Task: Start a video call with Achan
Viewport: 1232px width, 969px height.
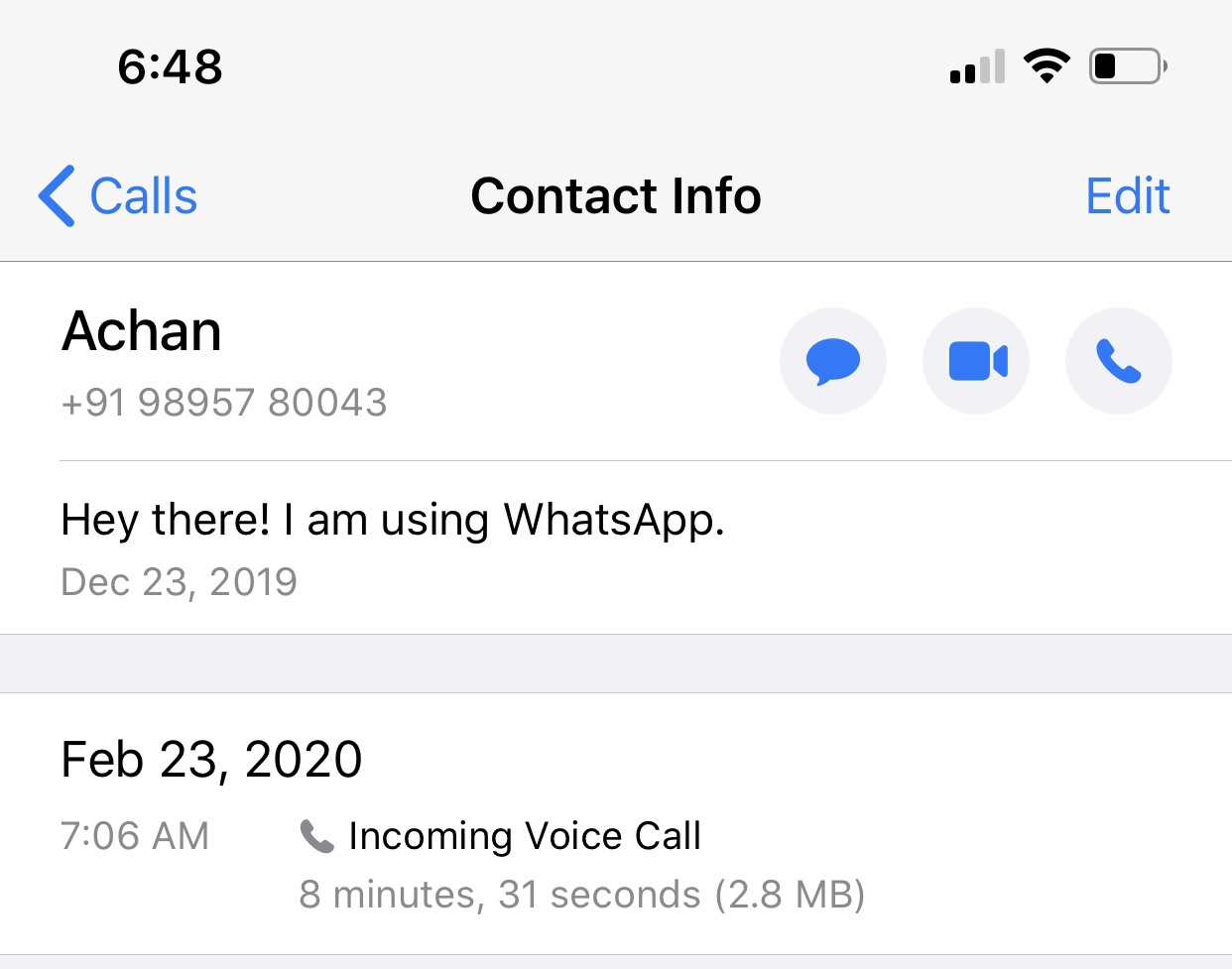Action: pos(976,361)
